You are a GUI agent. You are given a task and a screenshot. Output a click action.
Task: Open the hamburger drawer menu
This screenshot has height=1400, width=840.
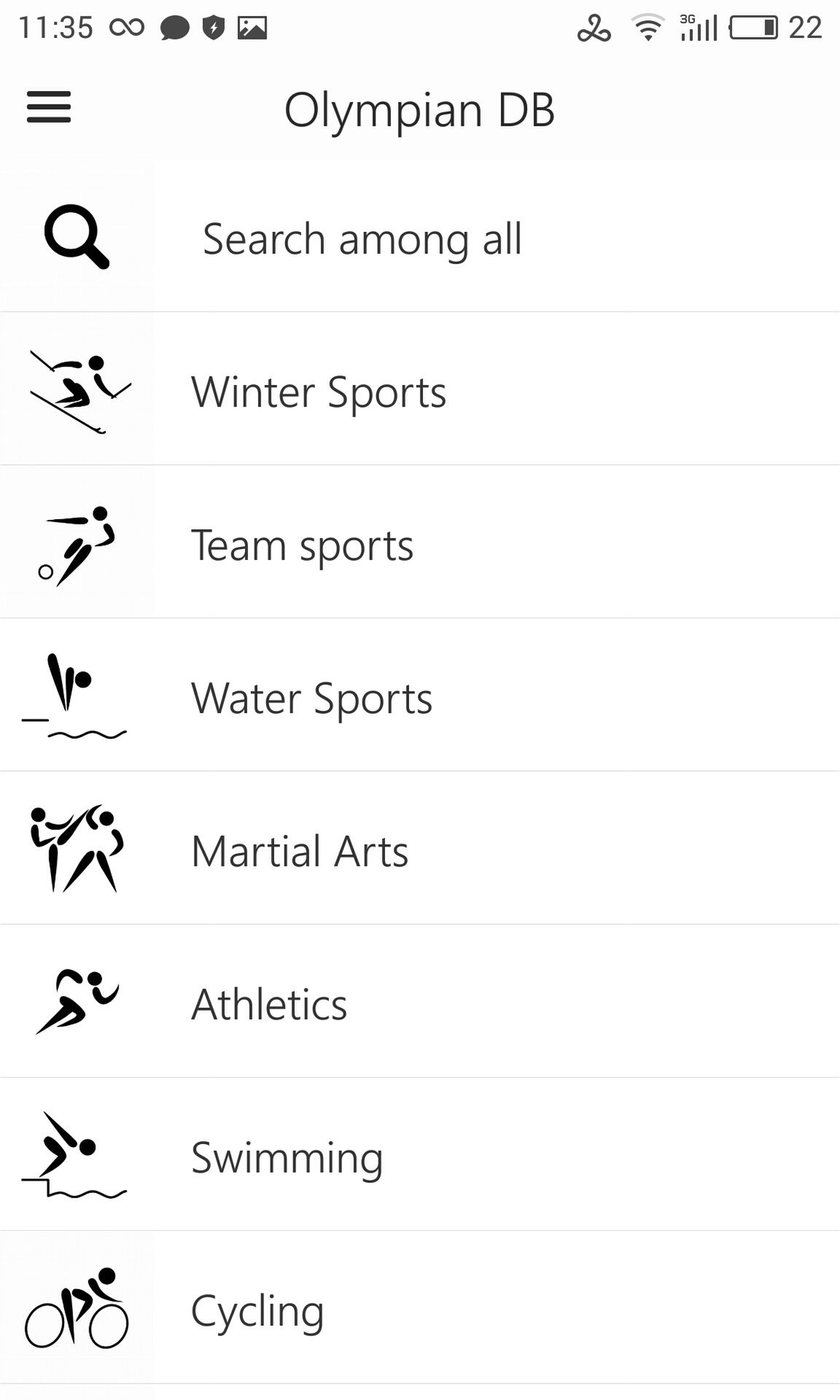(49, 107)
